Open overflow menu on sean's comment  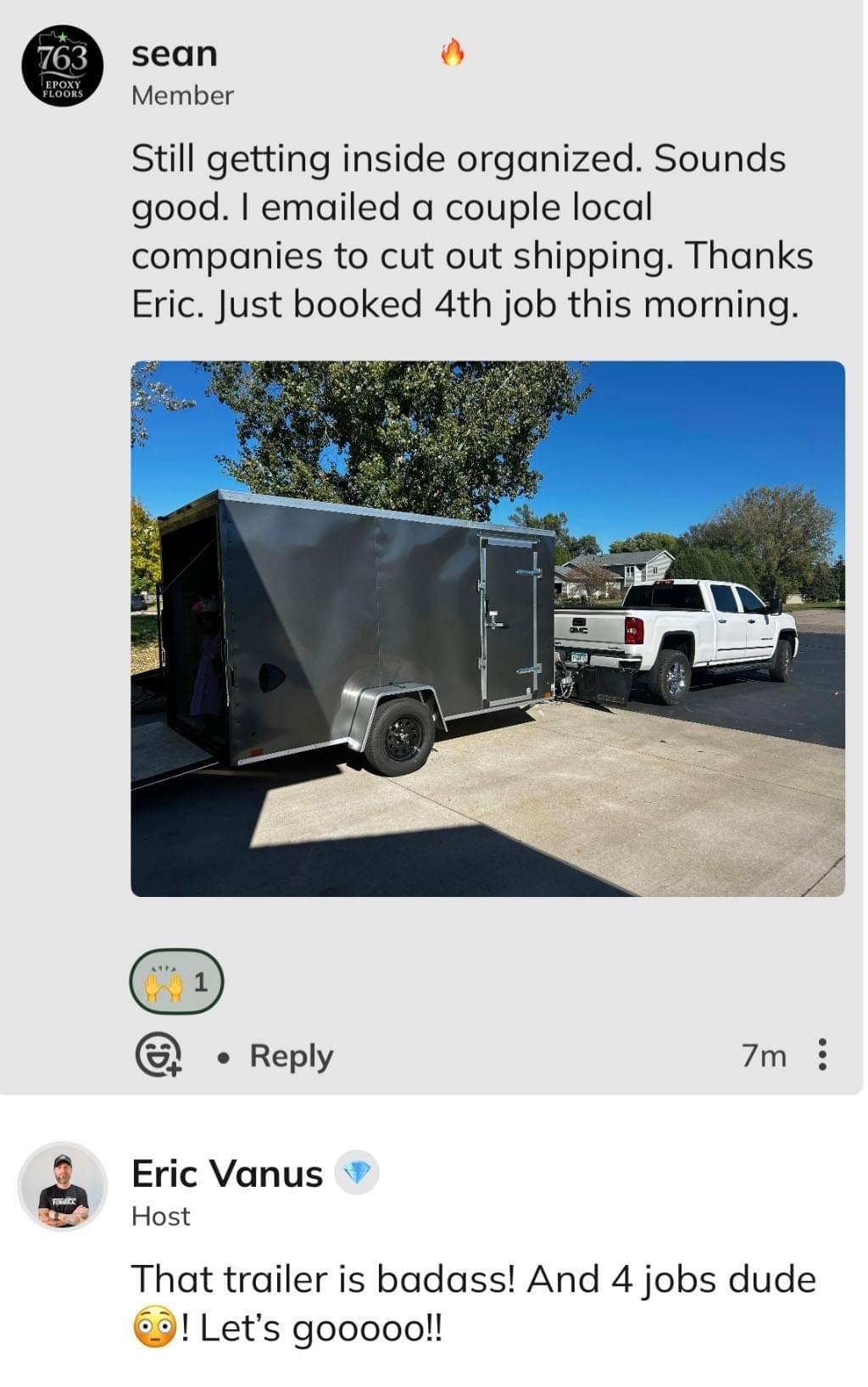[x=821, y=1055]
